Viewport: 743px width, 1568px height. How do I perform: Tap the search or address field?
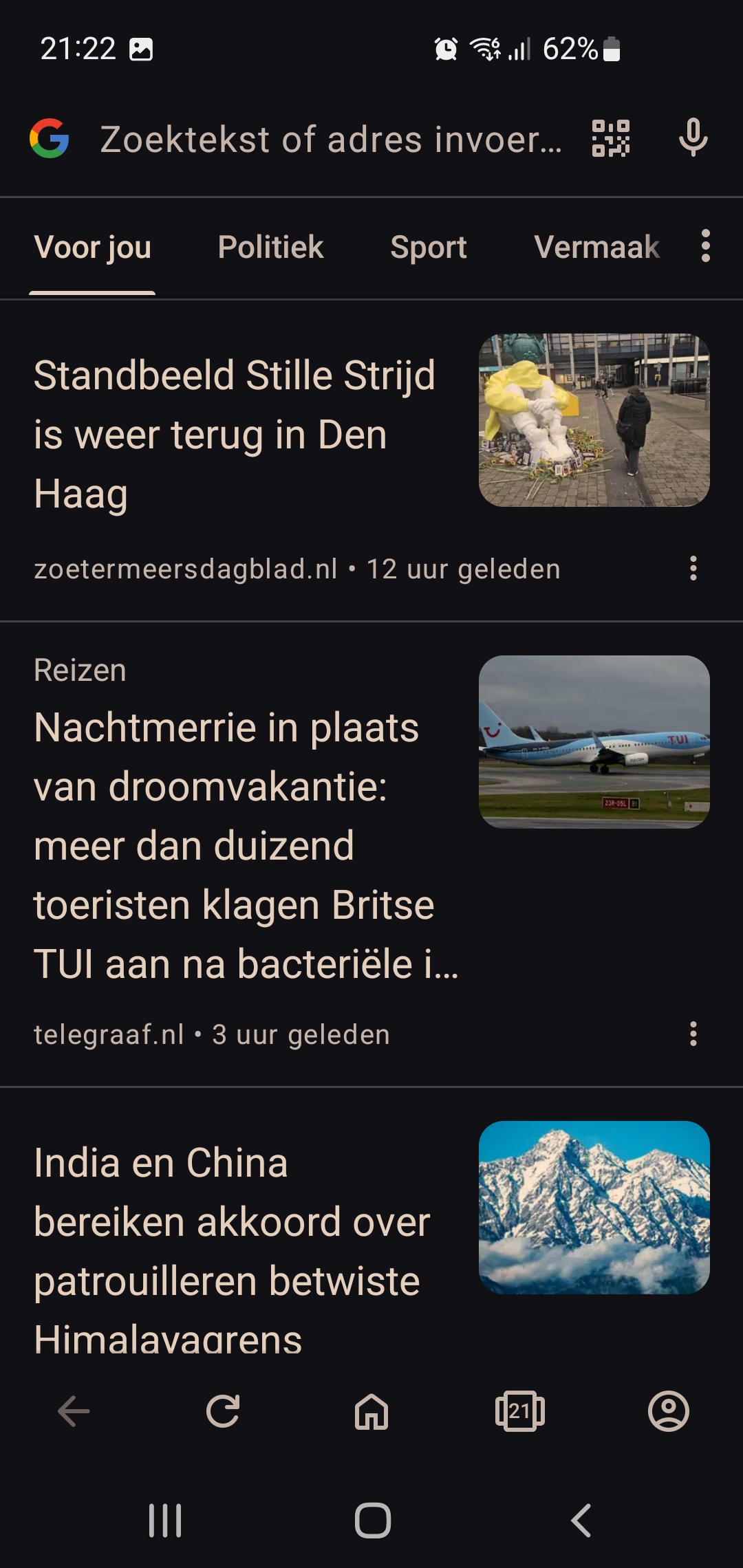tap(331, 140)
